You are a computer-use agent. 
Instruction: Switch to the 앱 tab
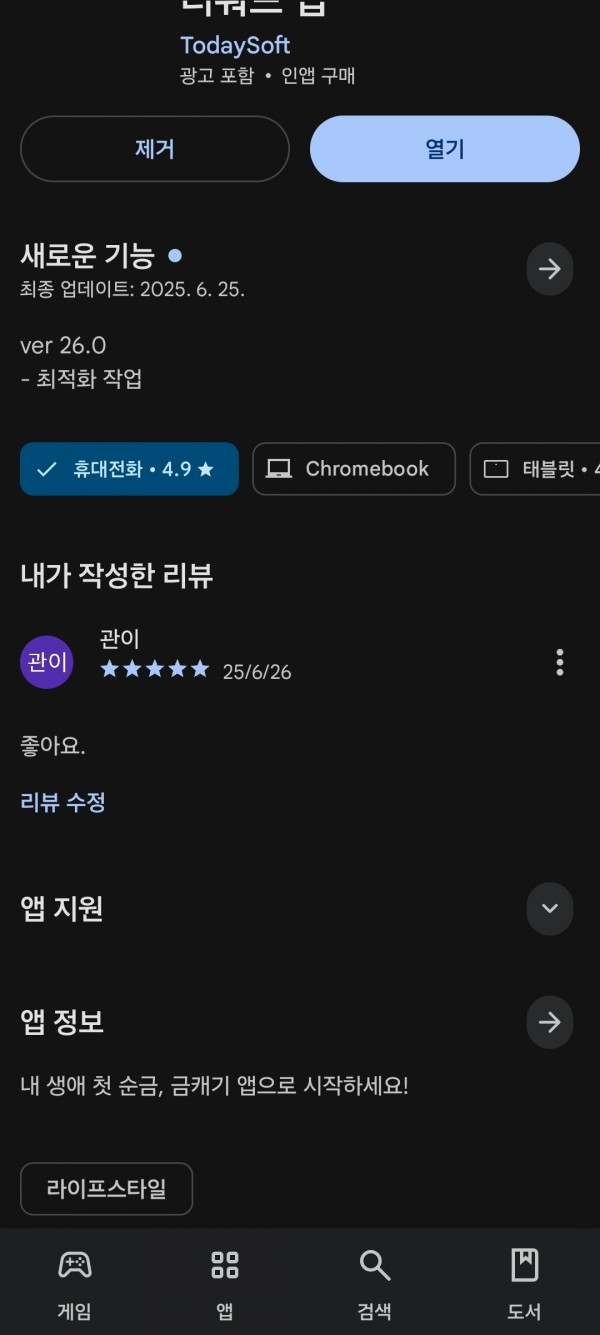pyautogui.click(x=225, y=1285)
